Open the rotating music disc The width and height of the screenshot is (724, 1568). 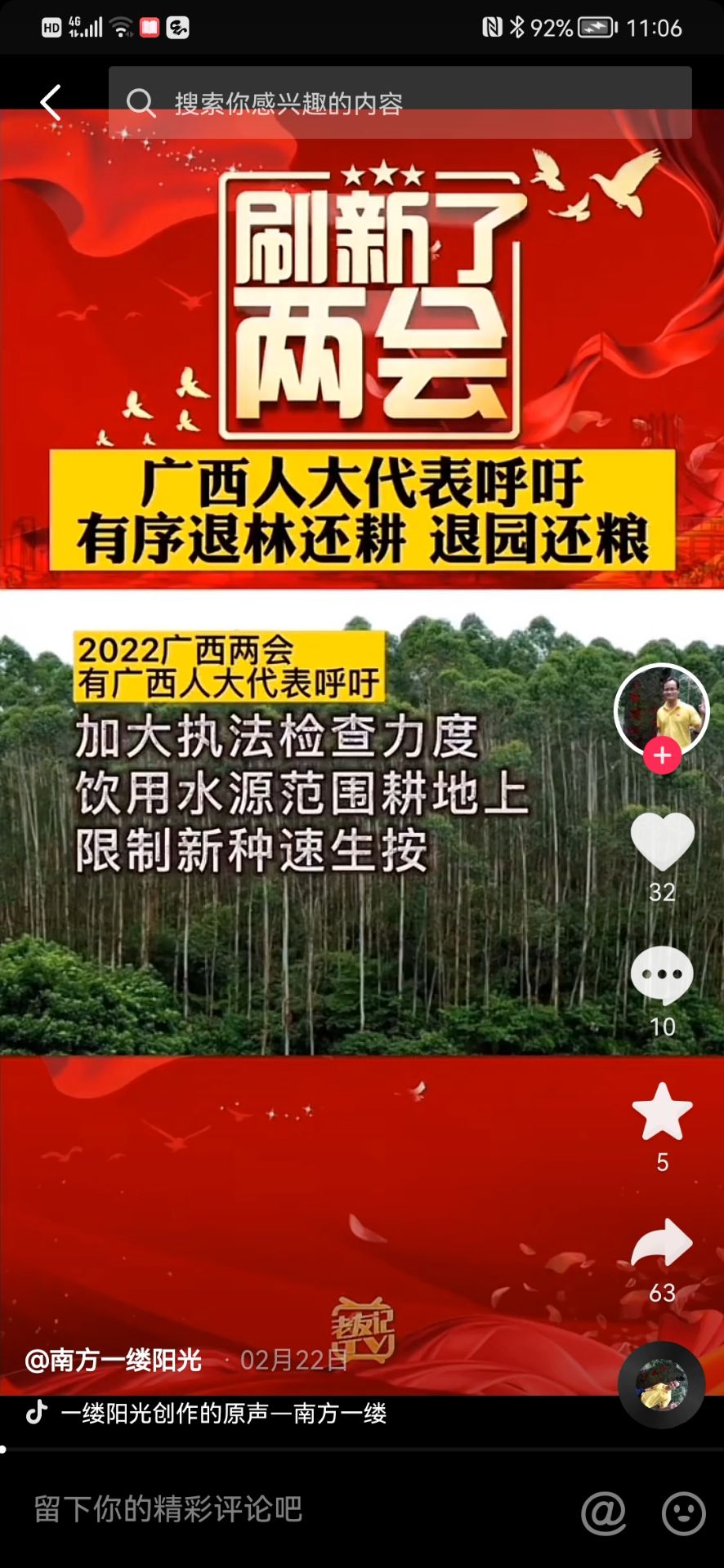point(662,1384)
